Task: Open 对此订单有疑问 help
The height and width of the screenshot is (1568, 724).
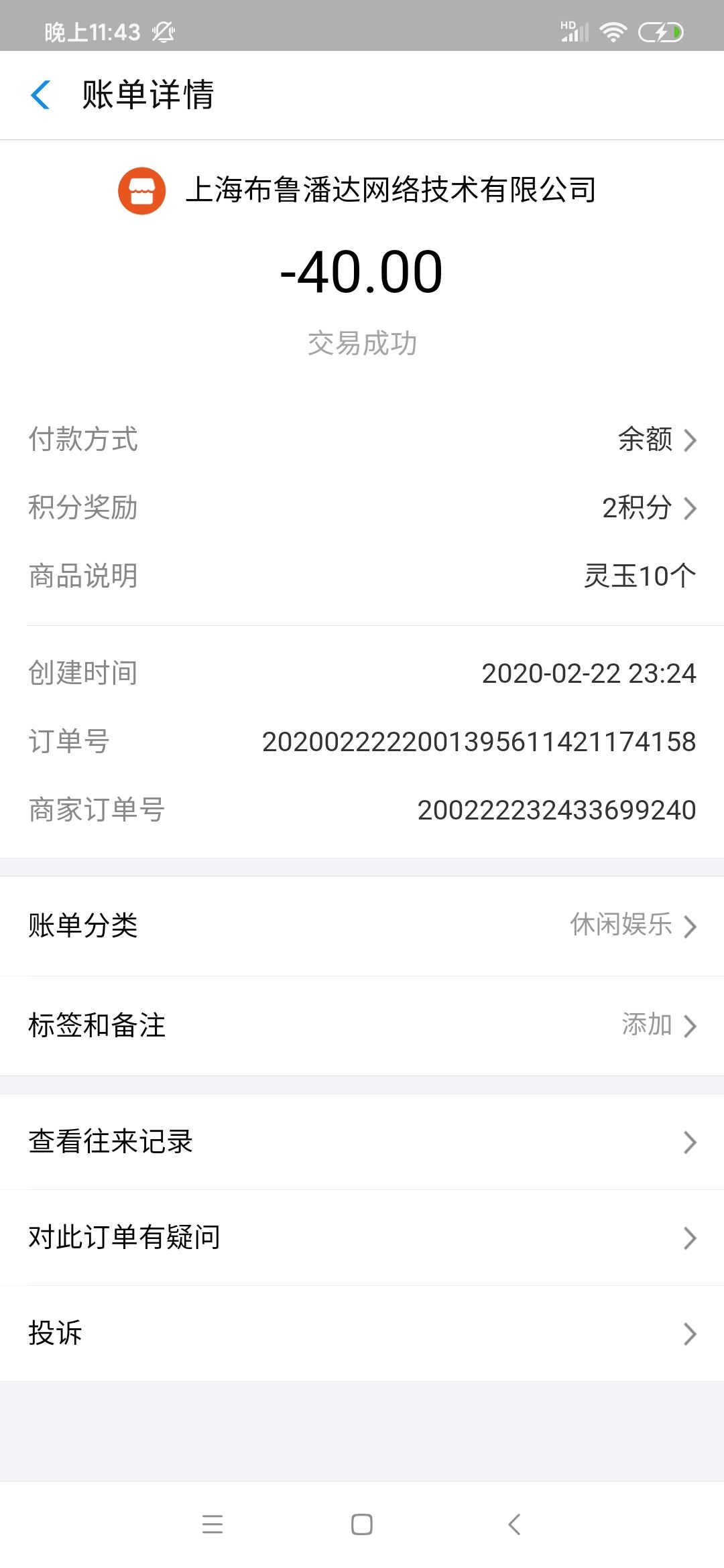Action: pyautogui.click(x=362, y=1238)
